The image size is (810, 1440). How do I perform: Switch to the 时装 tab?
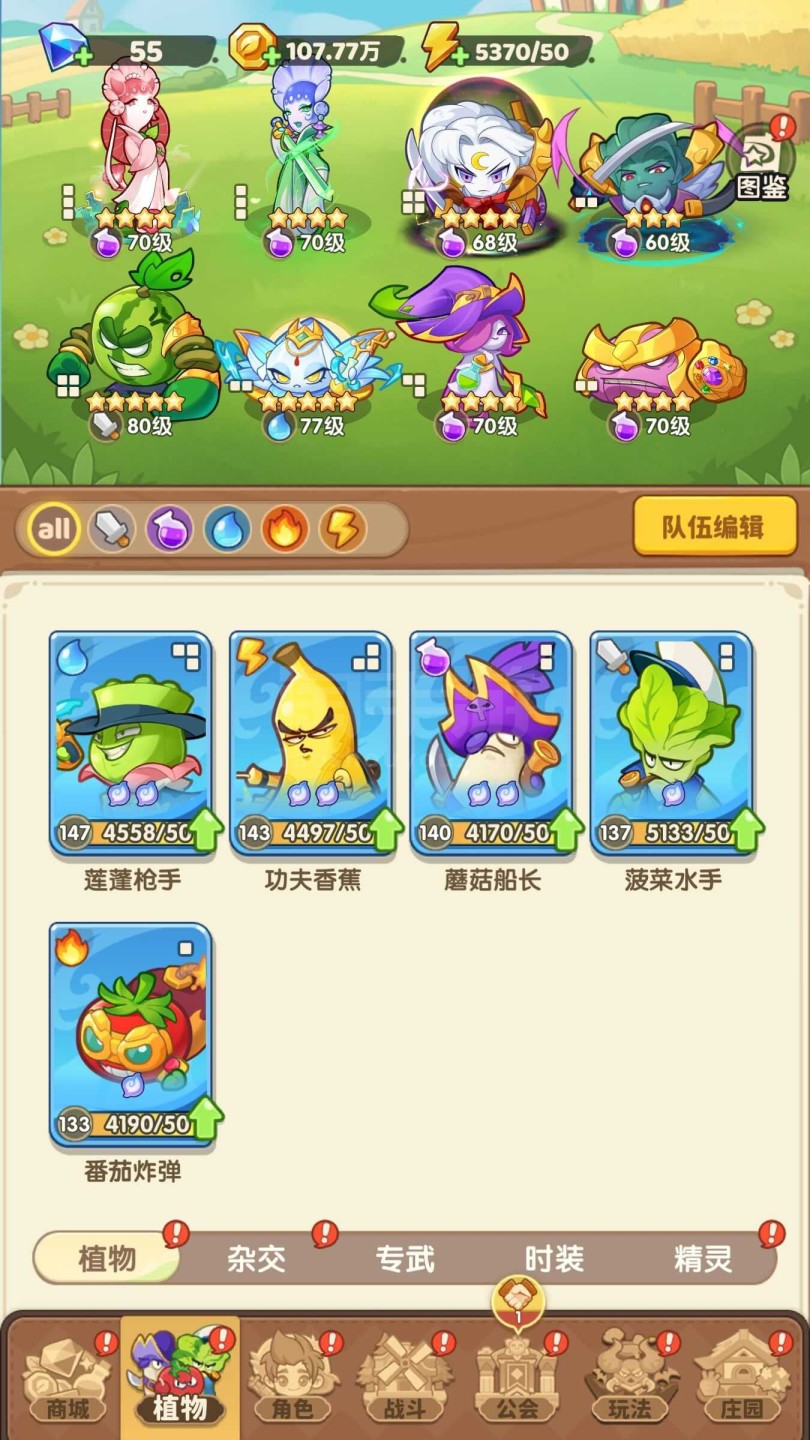pyautogui.click(x=554, y=1258)
